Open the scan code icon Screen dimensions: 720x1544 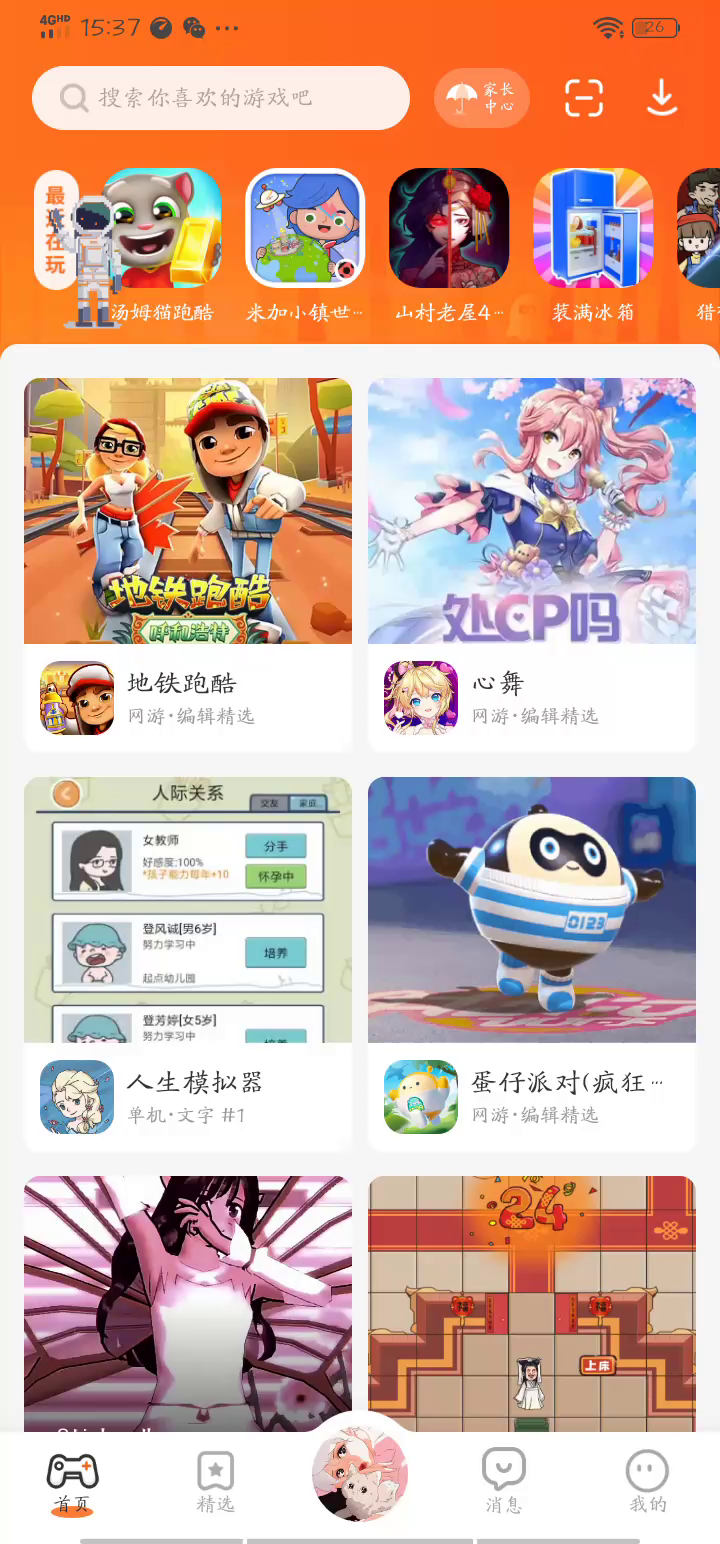point(584,98)
